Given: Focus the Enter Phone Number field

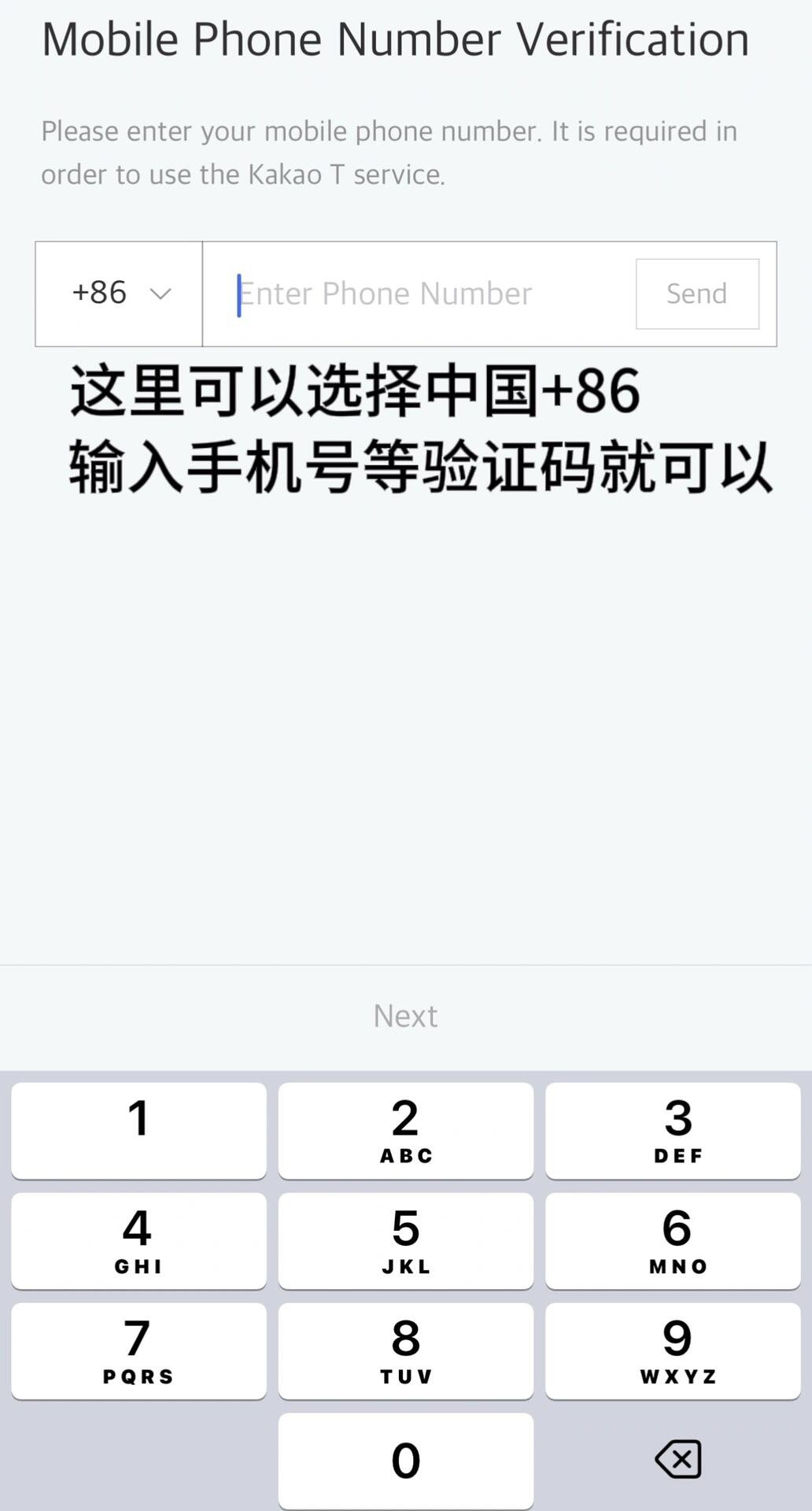Looking at the screenshot, I should pos(419,294).
